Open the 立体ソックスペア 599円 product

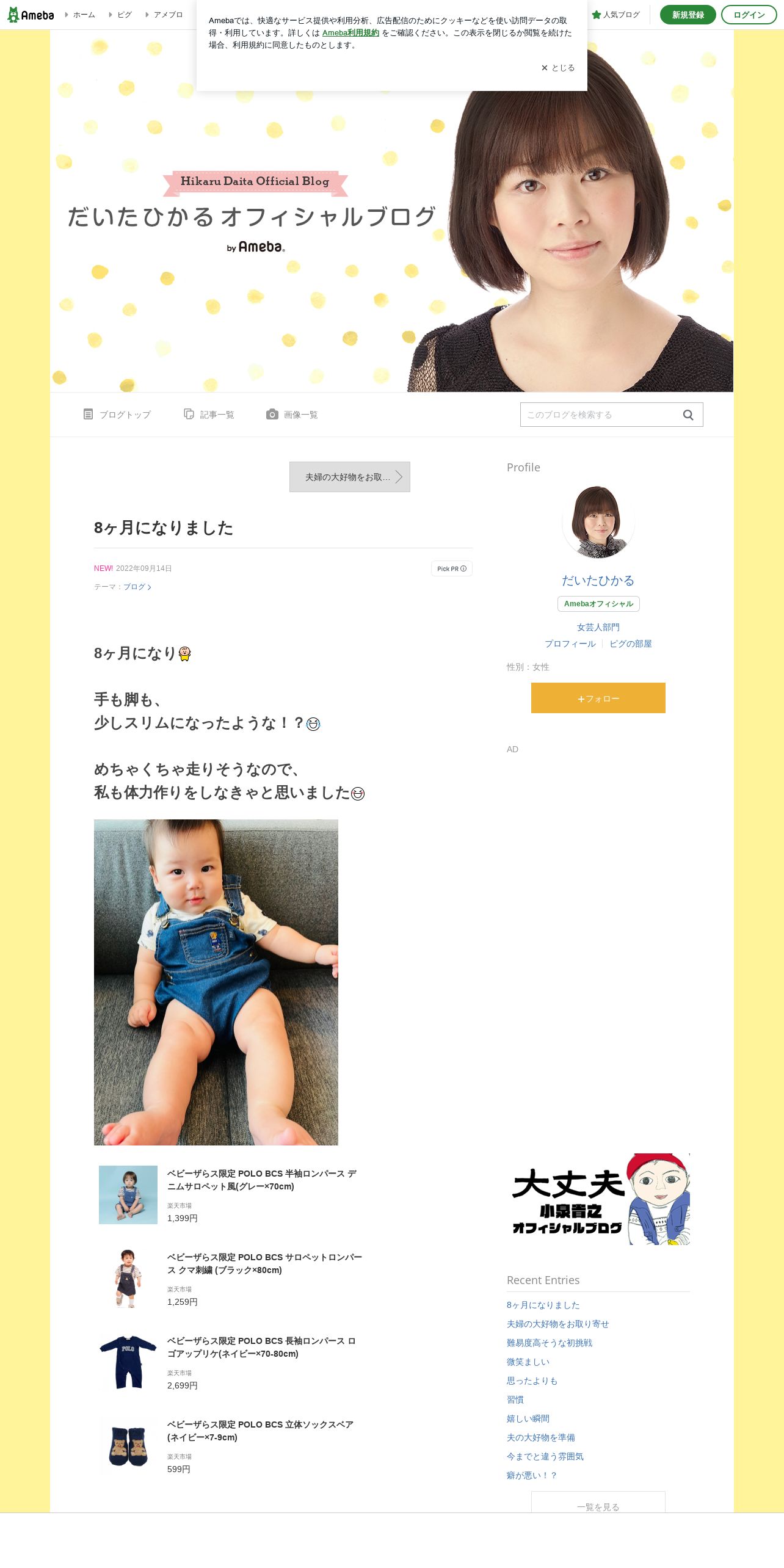pos(232,1446)
